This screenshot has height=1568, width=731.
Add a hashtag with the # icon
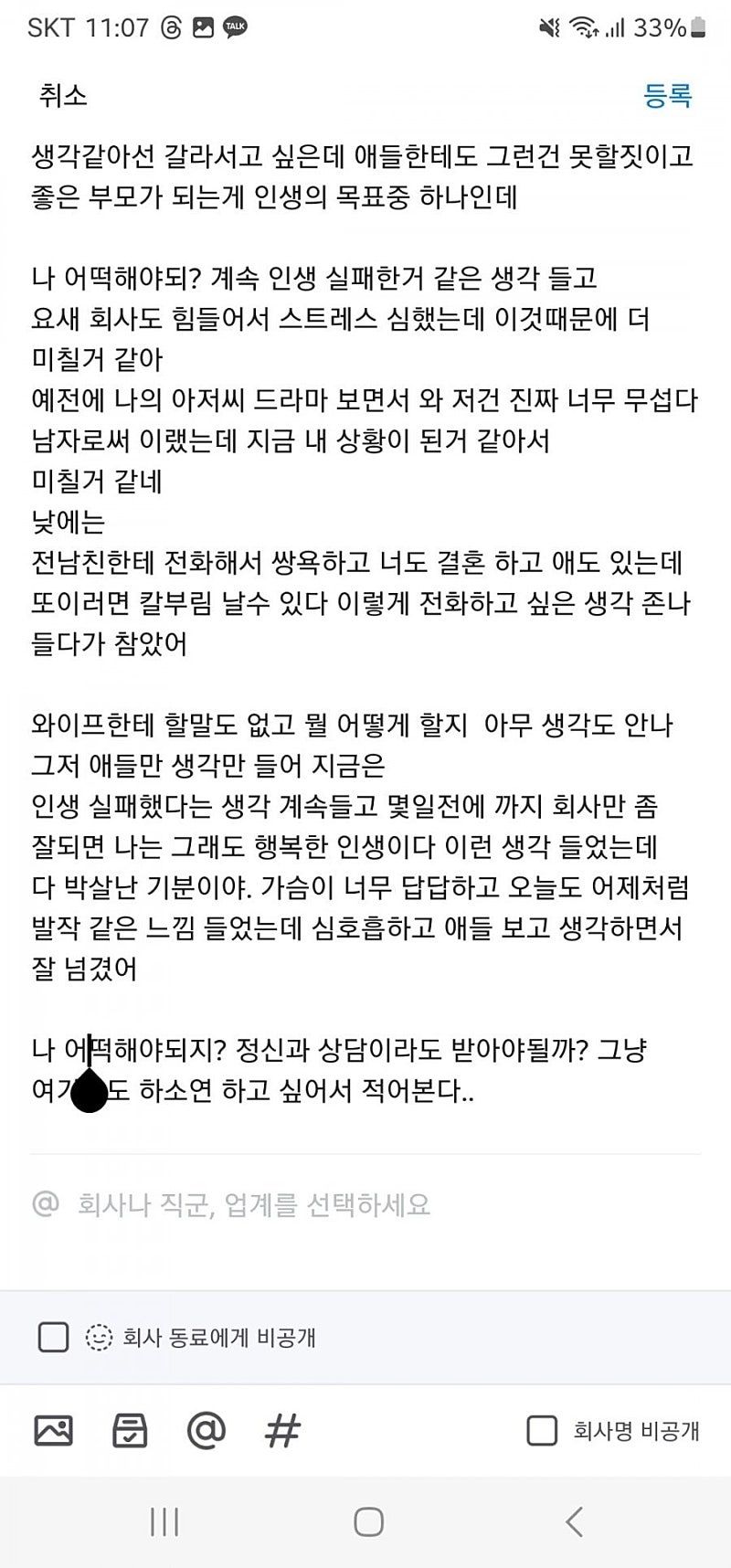pyautogui.click(x=282, y=1430)
